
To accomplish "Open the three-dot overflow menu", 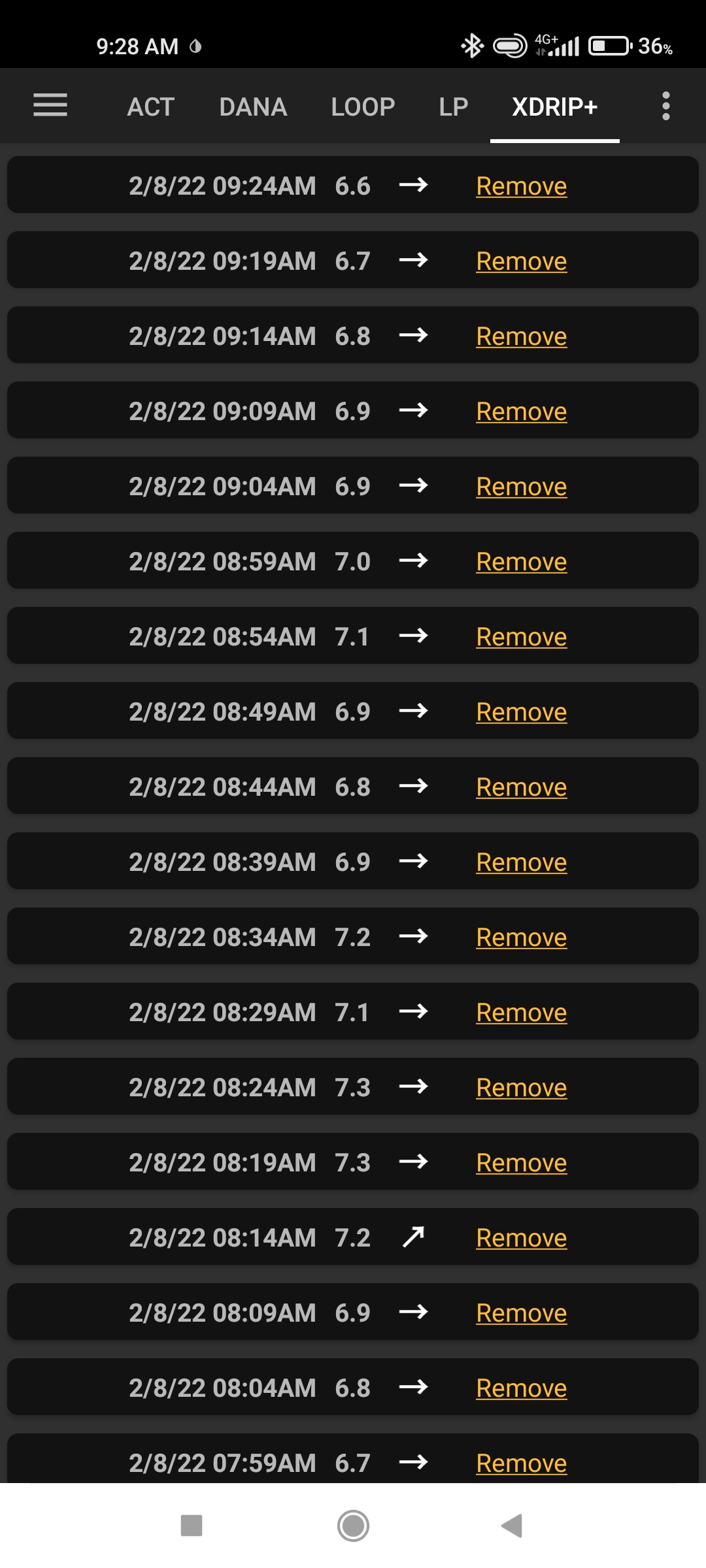I will 665,106.
